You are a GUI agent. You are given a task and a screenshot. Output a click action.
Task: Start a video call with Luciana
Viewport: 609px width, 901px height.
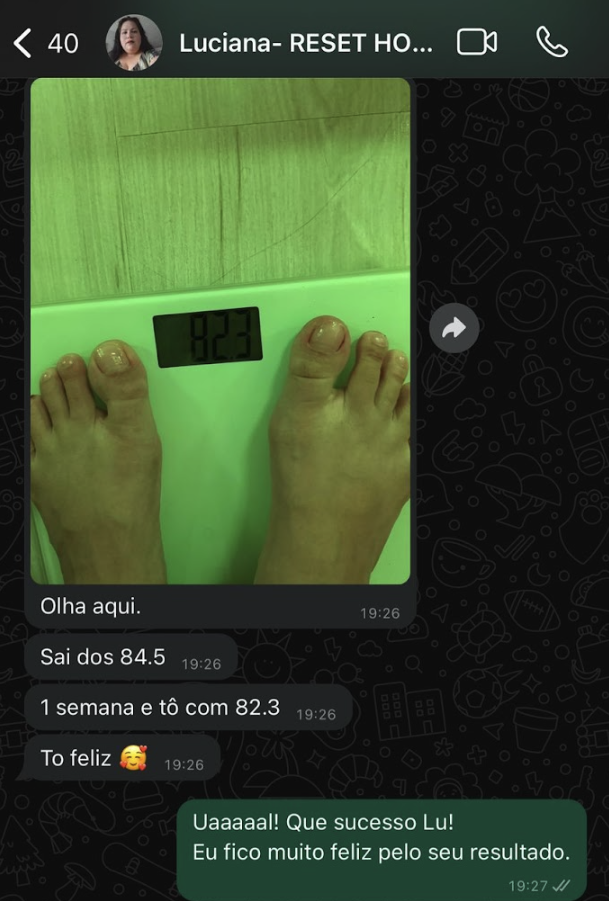(477, 42)
